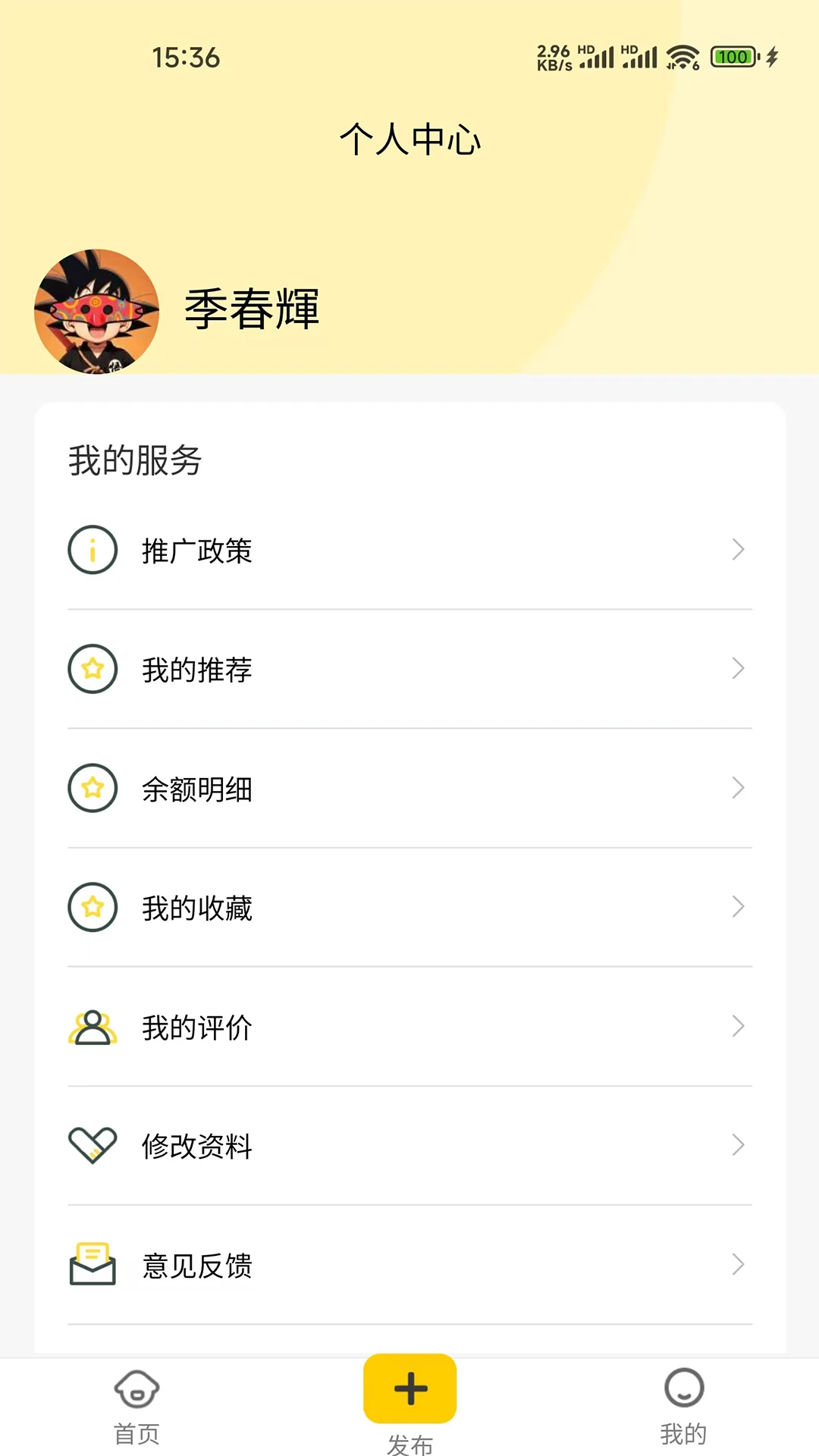Screen dimensions: 819x1456
Task: Click the 我的推荐 star icon
Action: coord(92,669)
